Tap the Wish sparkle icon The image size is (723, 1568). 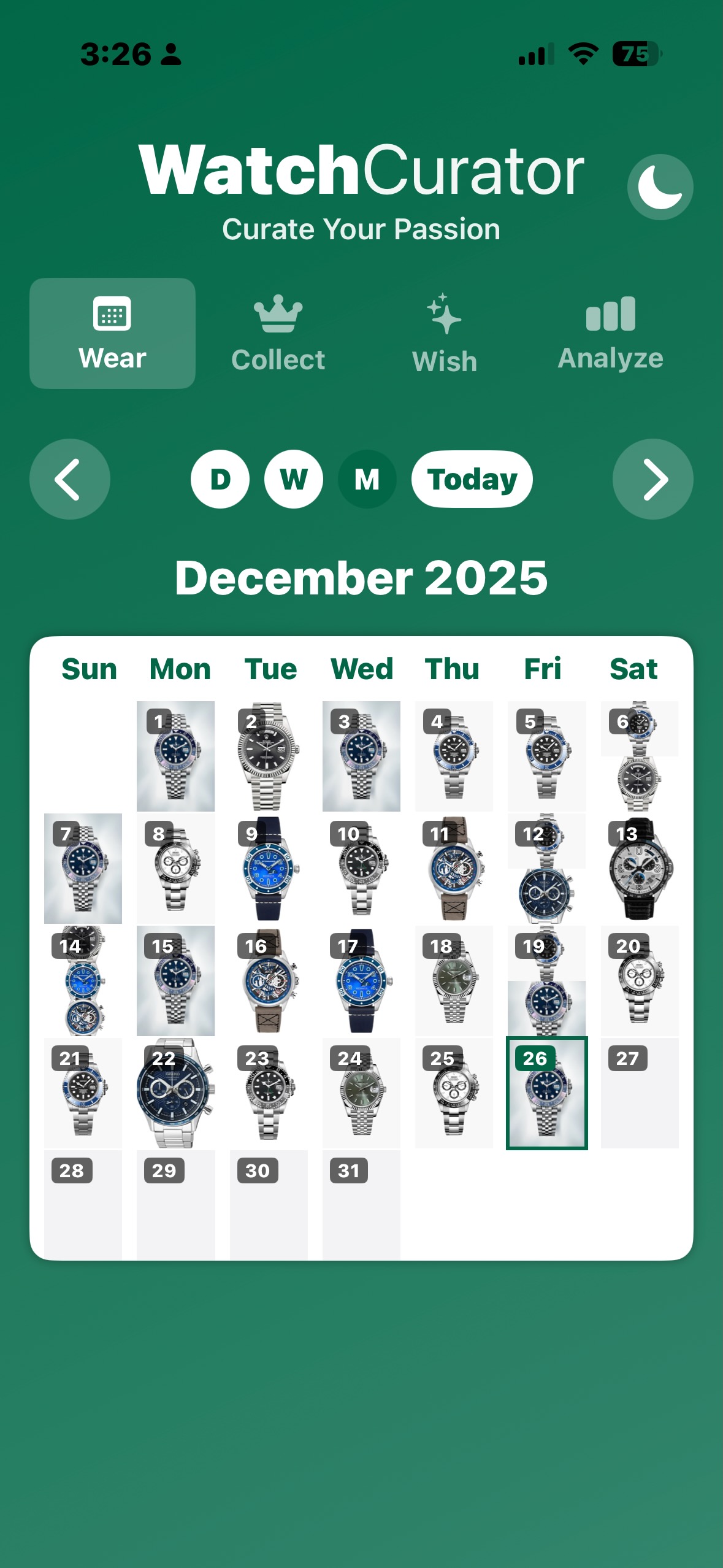pos(445,314)
